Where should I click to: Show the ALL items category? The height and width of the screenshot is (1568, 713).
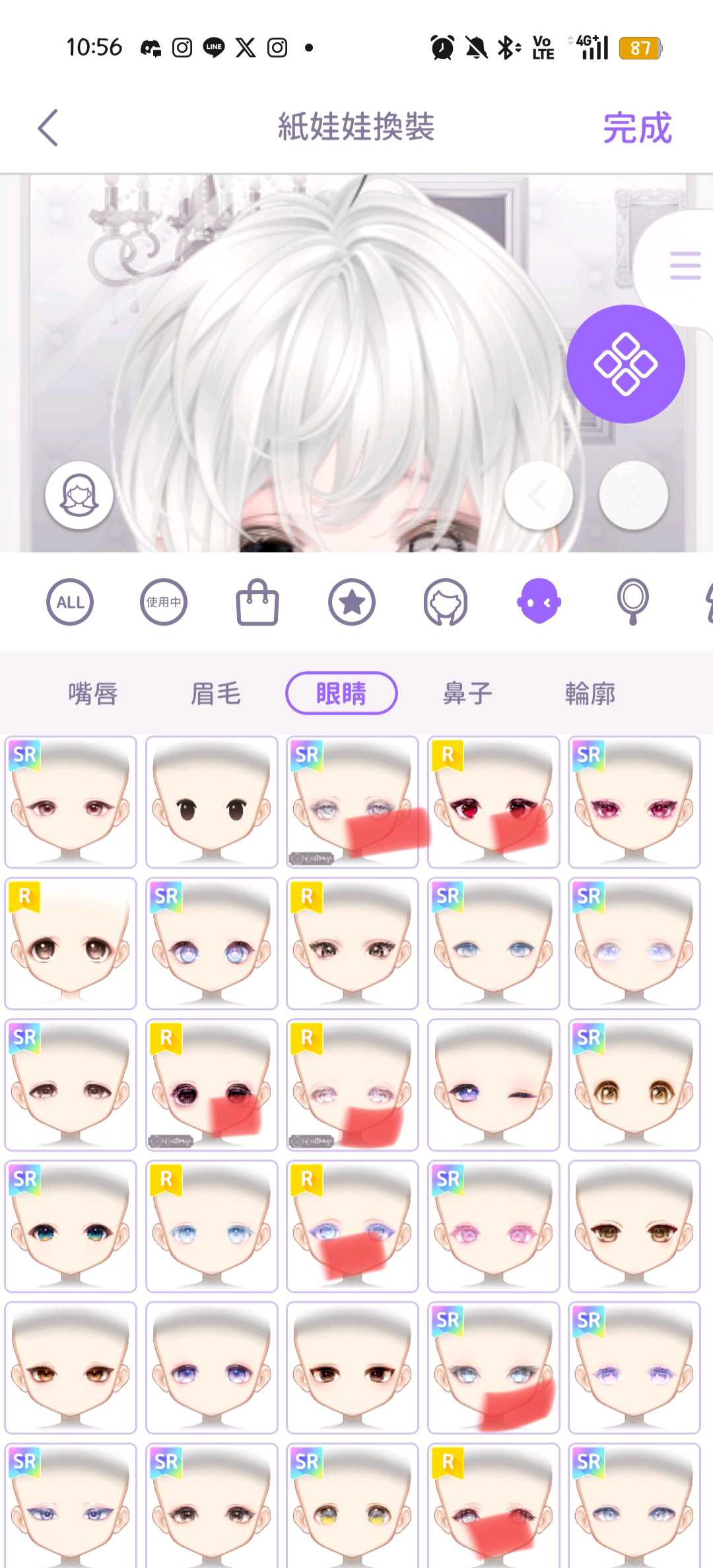(70, 602)
